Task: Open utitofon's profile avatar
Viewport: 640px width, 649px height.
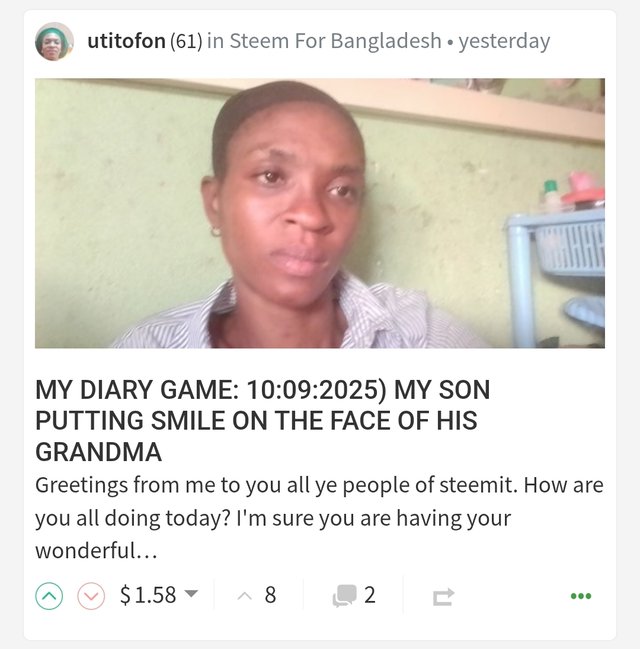Action: coord(54,41)
